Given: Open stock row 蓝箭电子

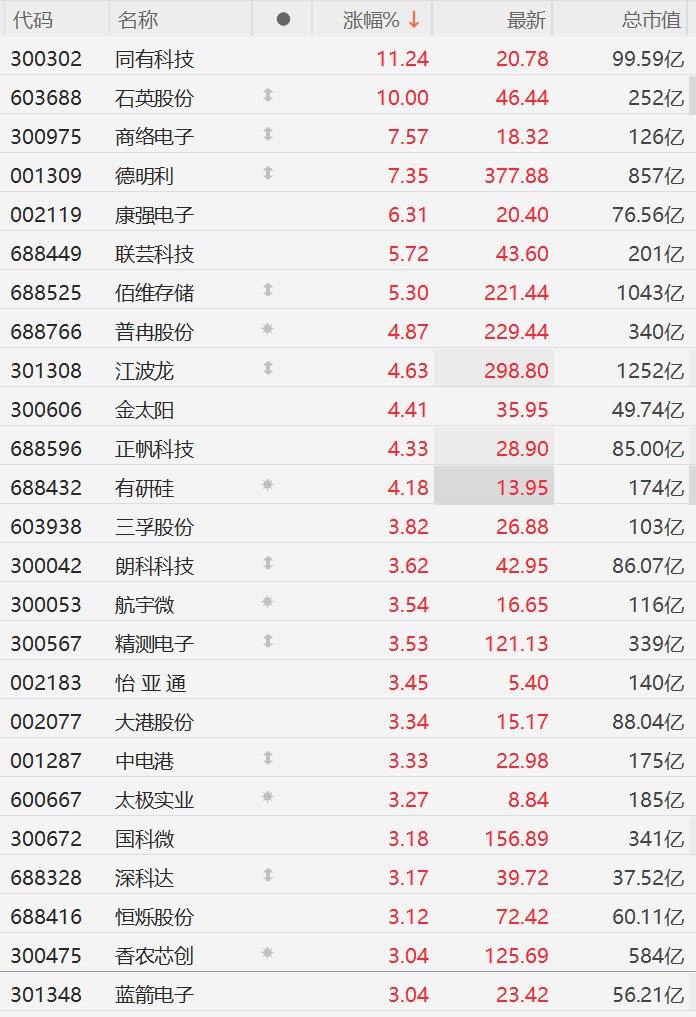Looking at the screenshot, I should point(348,994).
